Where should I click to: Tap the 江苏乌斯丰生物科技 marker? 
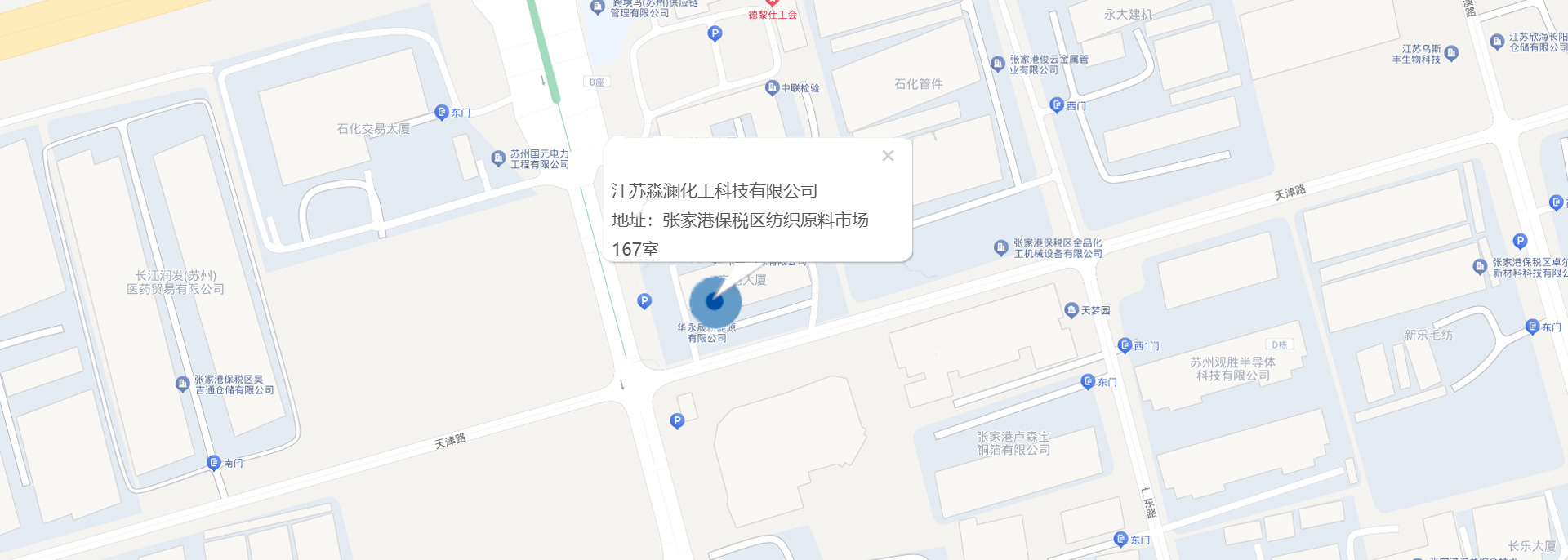[1451, 54]
